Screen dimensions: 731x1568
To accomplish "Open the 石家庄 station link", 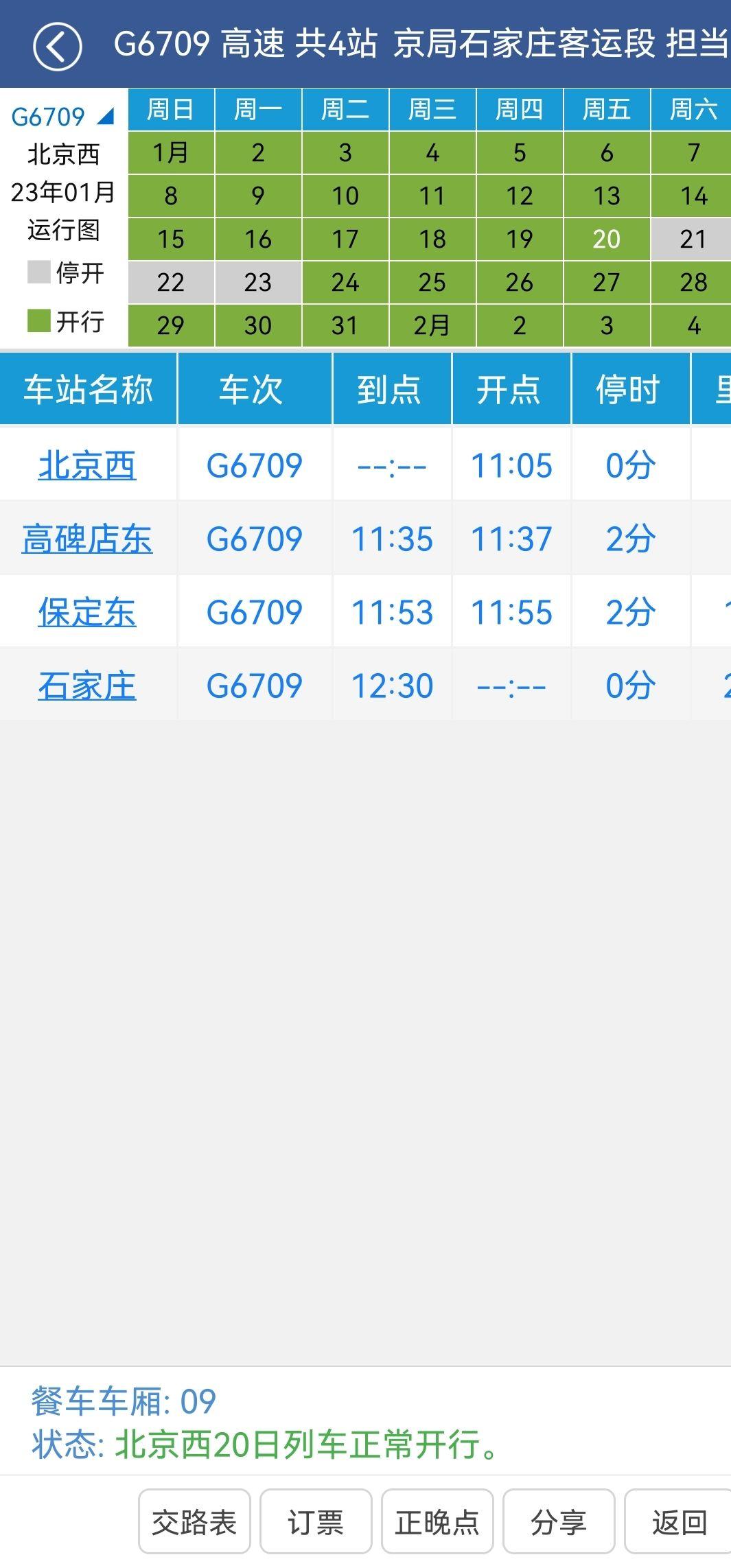I will (x=87, y=686).
